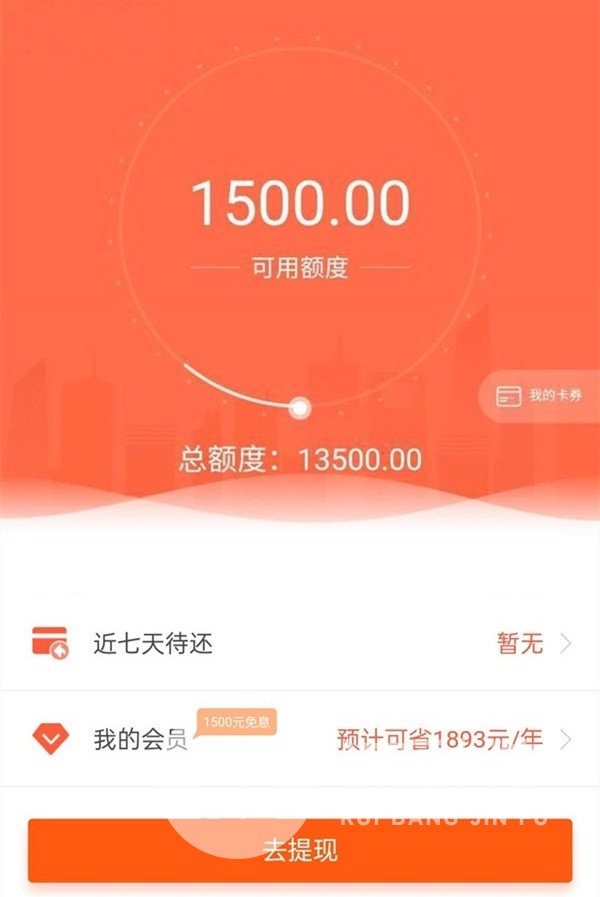Tap the 去提现 withdraw button

point(300,850)
